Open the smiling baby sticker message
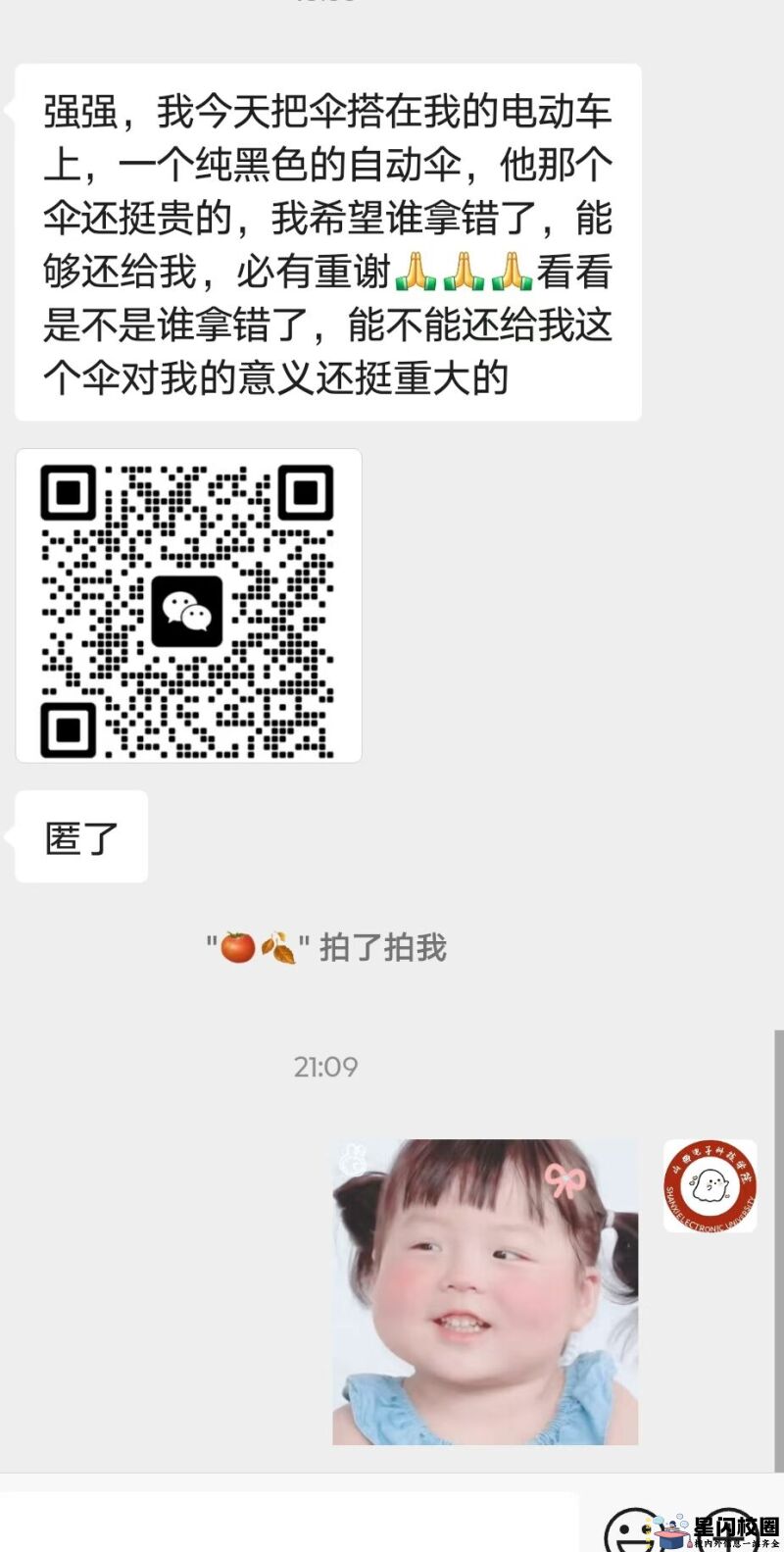 (485, 1291)
